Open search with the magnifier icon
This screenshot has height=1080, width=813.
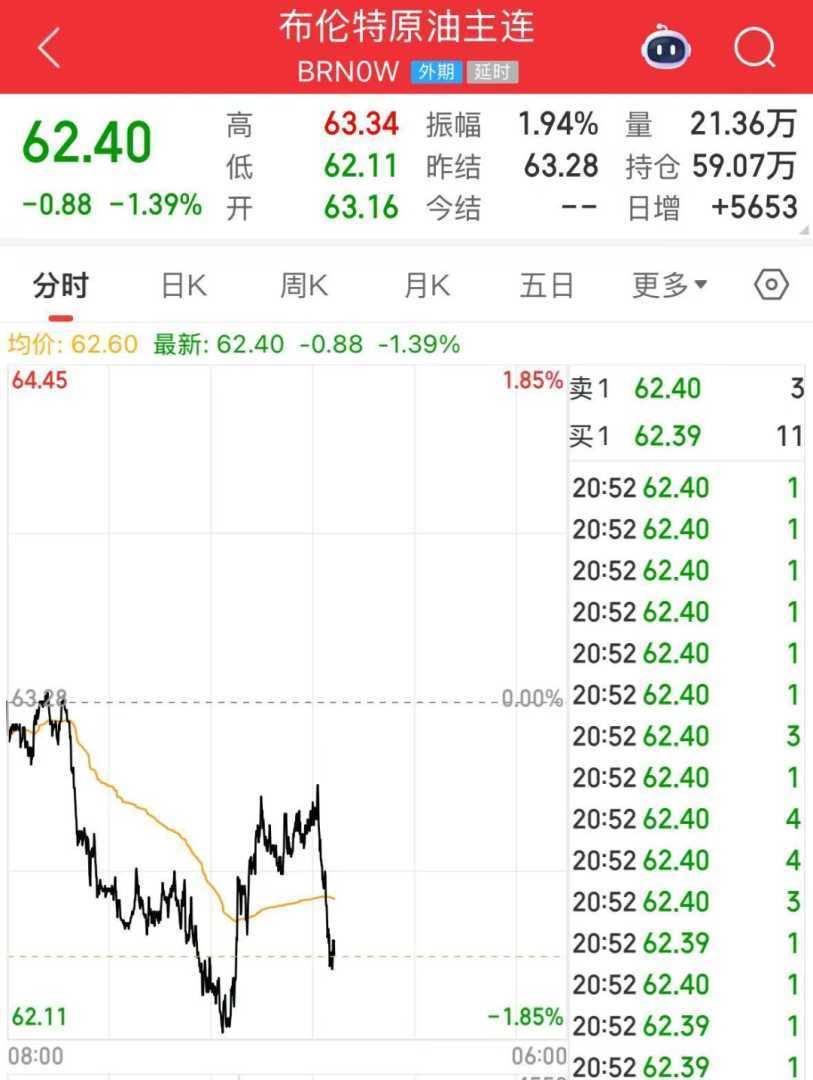tap(755, 47)
